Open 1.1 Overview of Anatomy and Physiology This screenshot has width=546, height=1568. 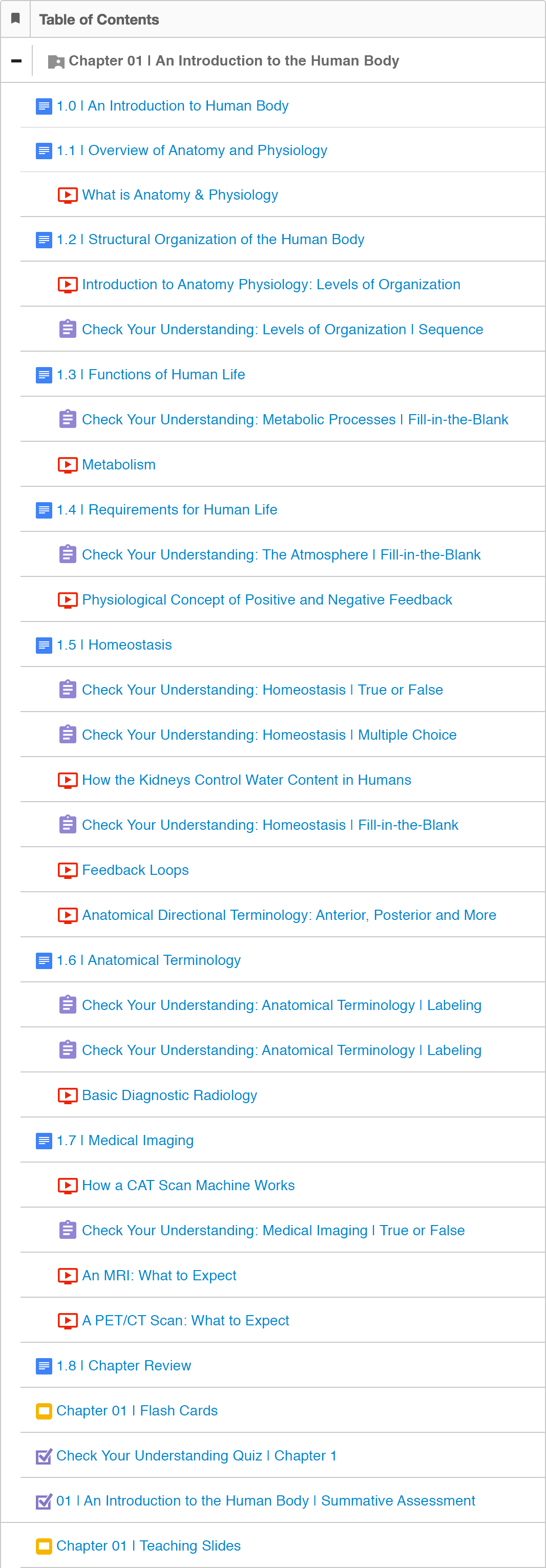click(192, 151)
